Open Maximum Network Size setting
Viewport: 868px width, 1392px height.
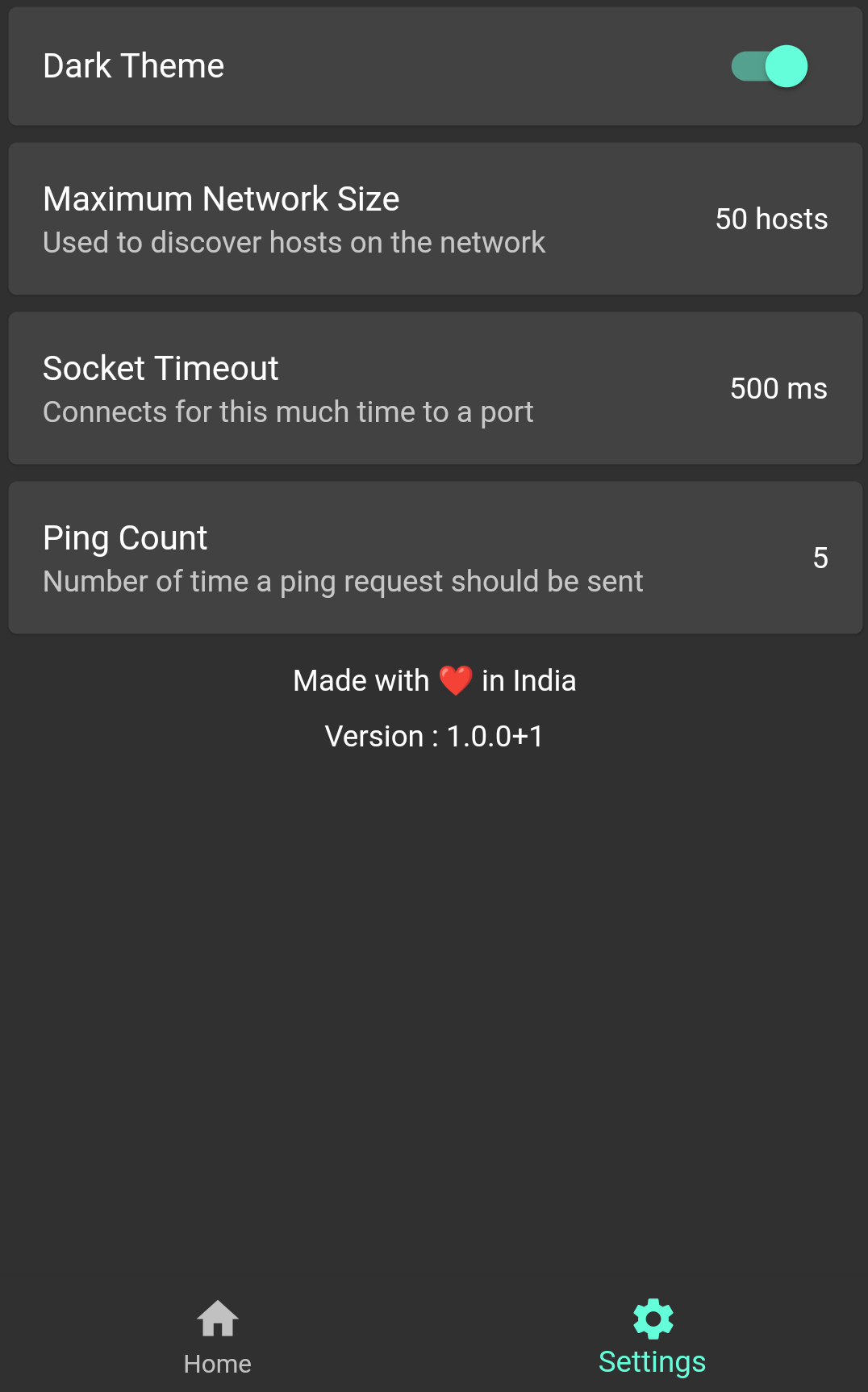pyautogui.click(x=435, y=219)
